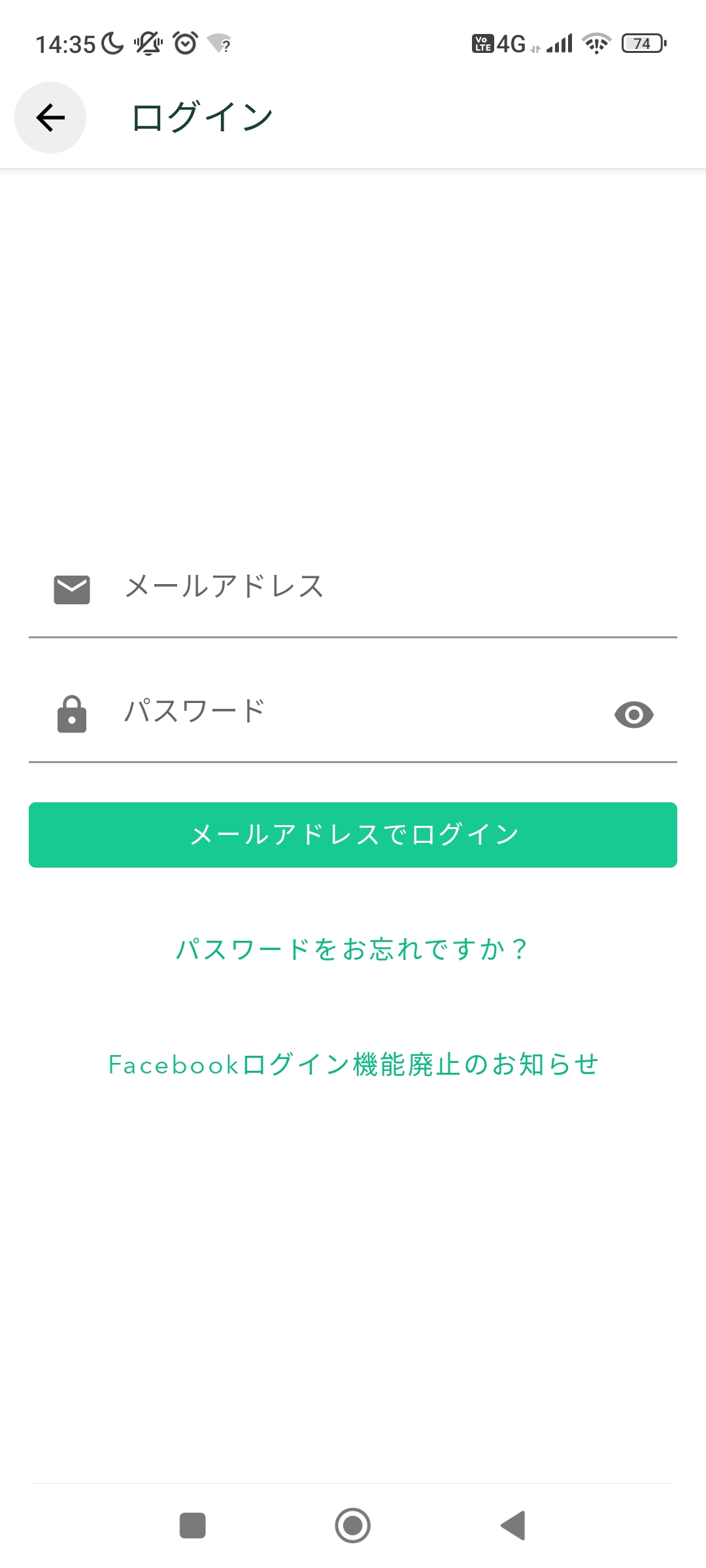Open the Facebookログイン機能廃止のお知らせ notice
This screenshot has width=706, height=1568.
click(353, 1064)
